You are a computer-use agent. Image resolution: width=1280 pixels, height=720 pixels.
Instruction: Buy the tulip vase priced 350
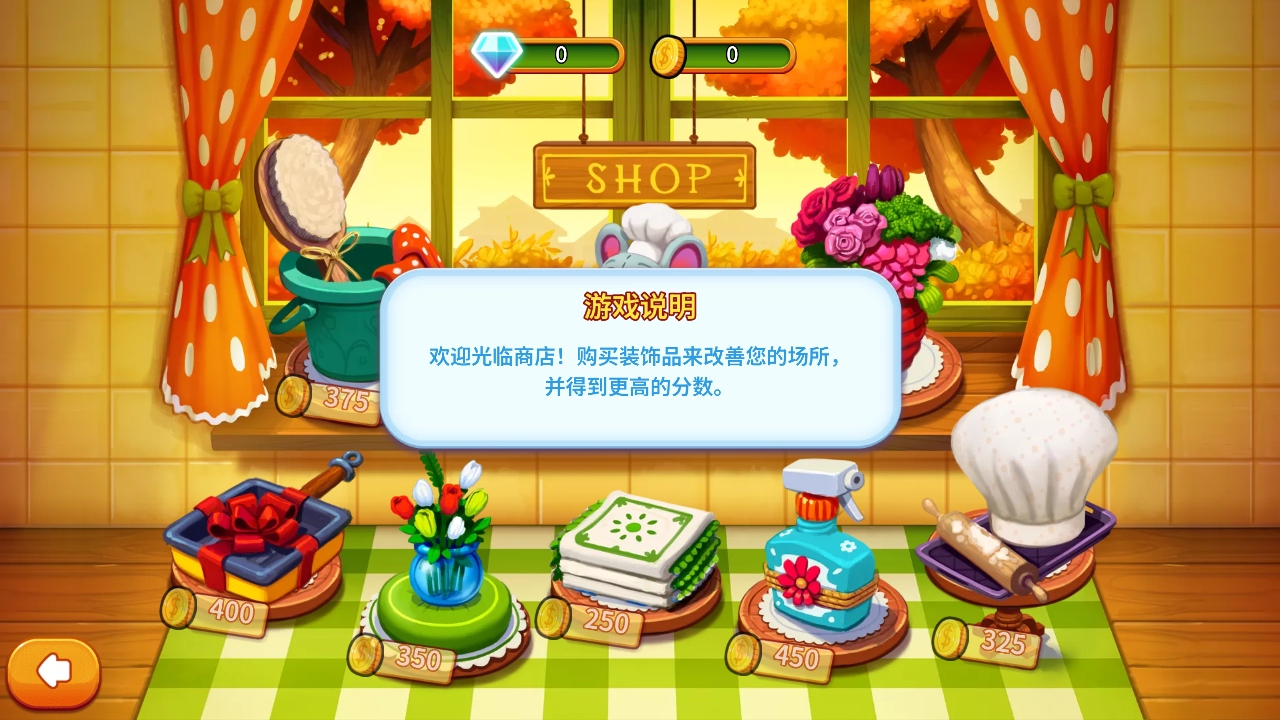(446, 560)
